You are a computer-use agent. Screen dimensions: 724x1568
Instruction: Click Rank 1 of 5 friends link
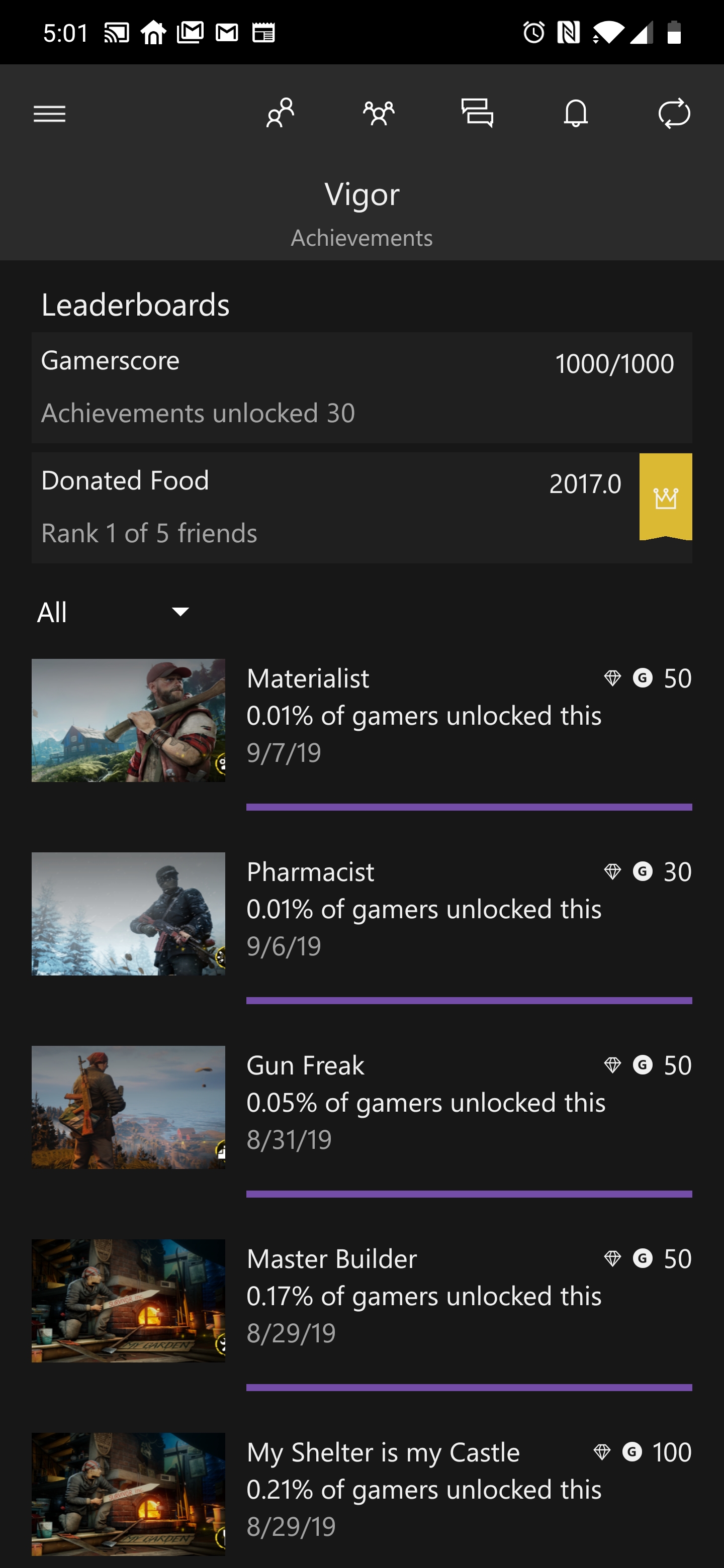pos(149,532)
